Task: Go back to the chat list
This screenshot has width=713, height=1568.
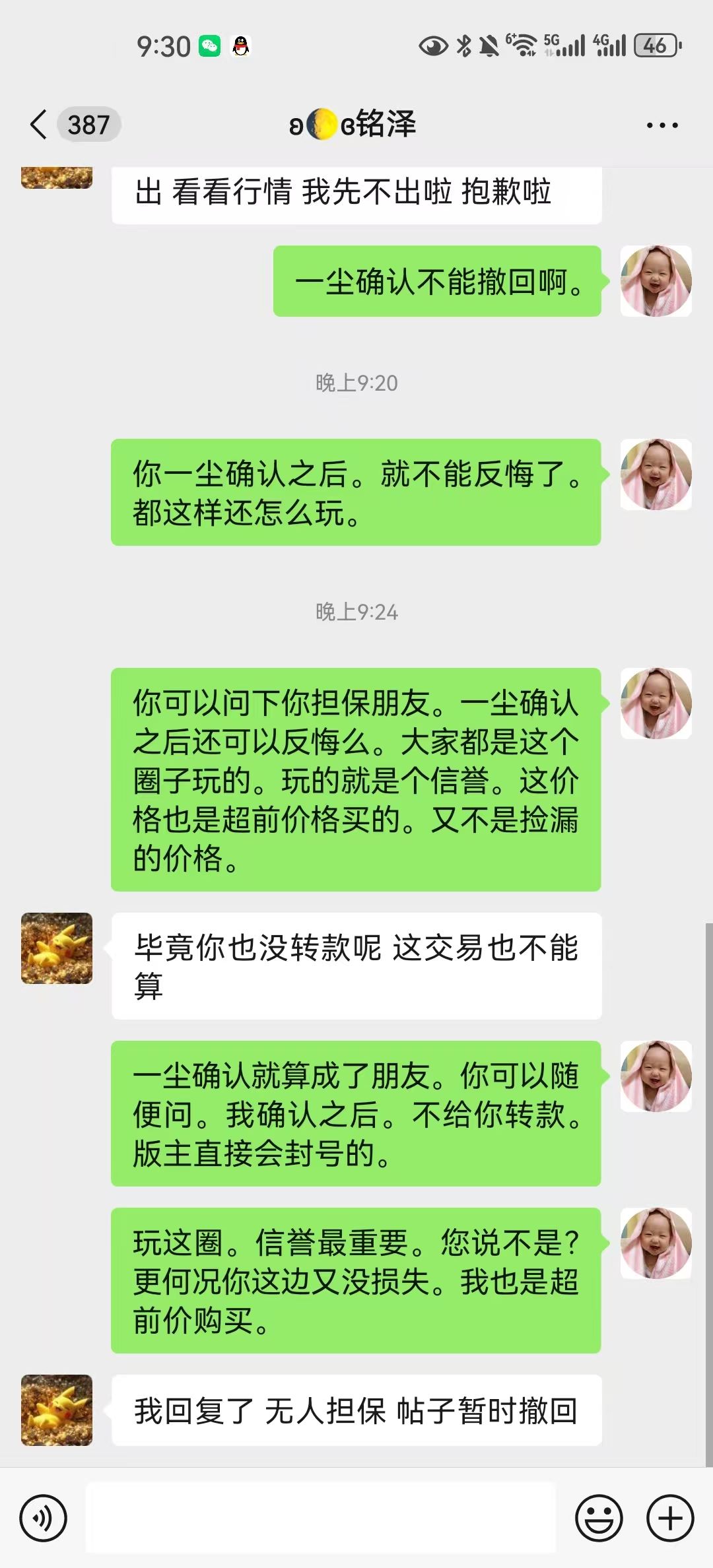Action: 40,125
